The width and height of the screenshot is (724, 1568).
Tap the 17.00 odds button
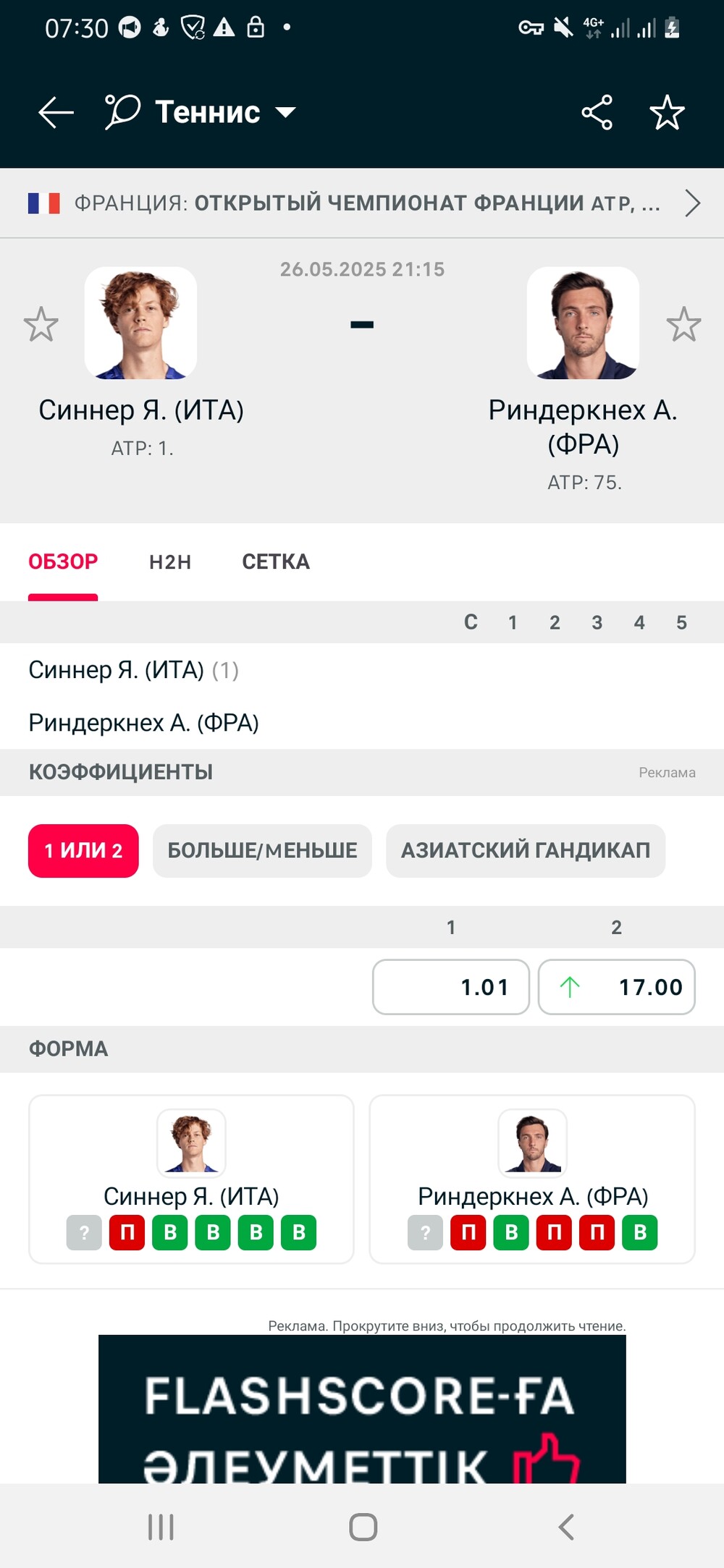point(617,987)
